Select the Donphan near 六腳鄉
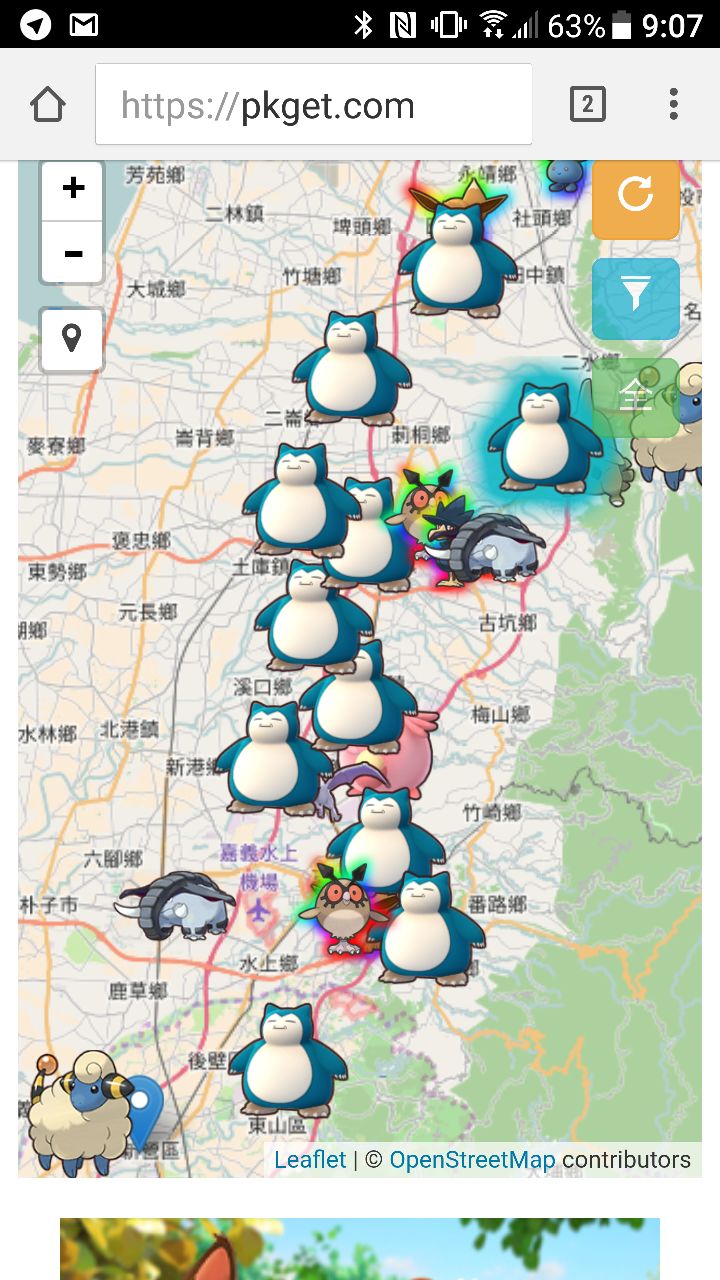 click(173, 905)
